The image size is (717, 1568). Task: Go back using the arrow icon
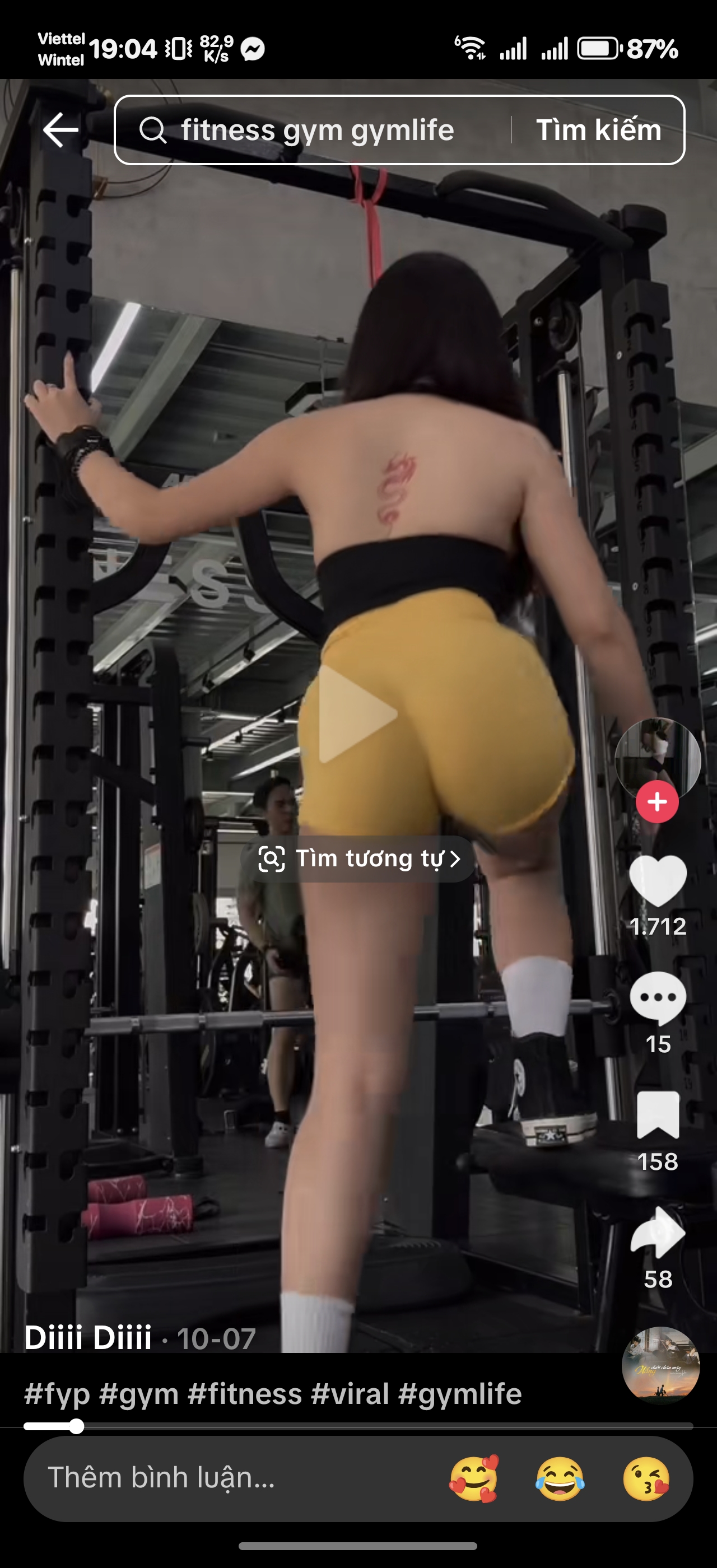coord(61,130)
